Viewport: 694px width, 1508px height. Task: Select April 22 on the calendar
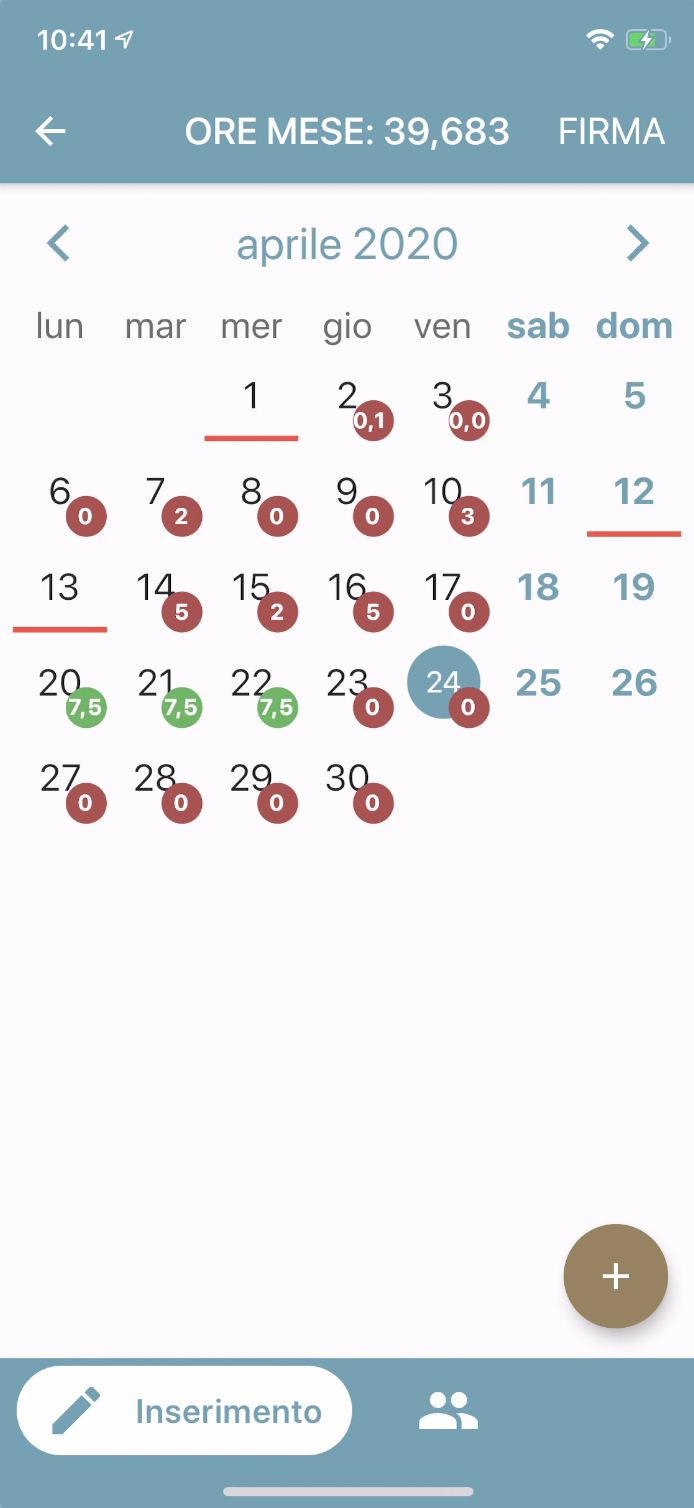(x=252, y=685)
